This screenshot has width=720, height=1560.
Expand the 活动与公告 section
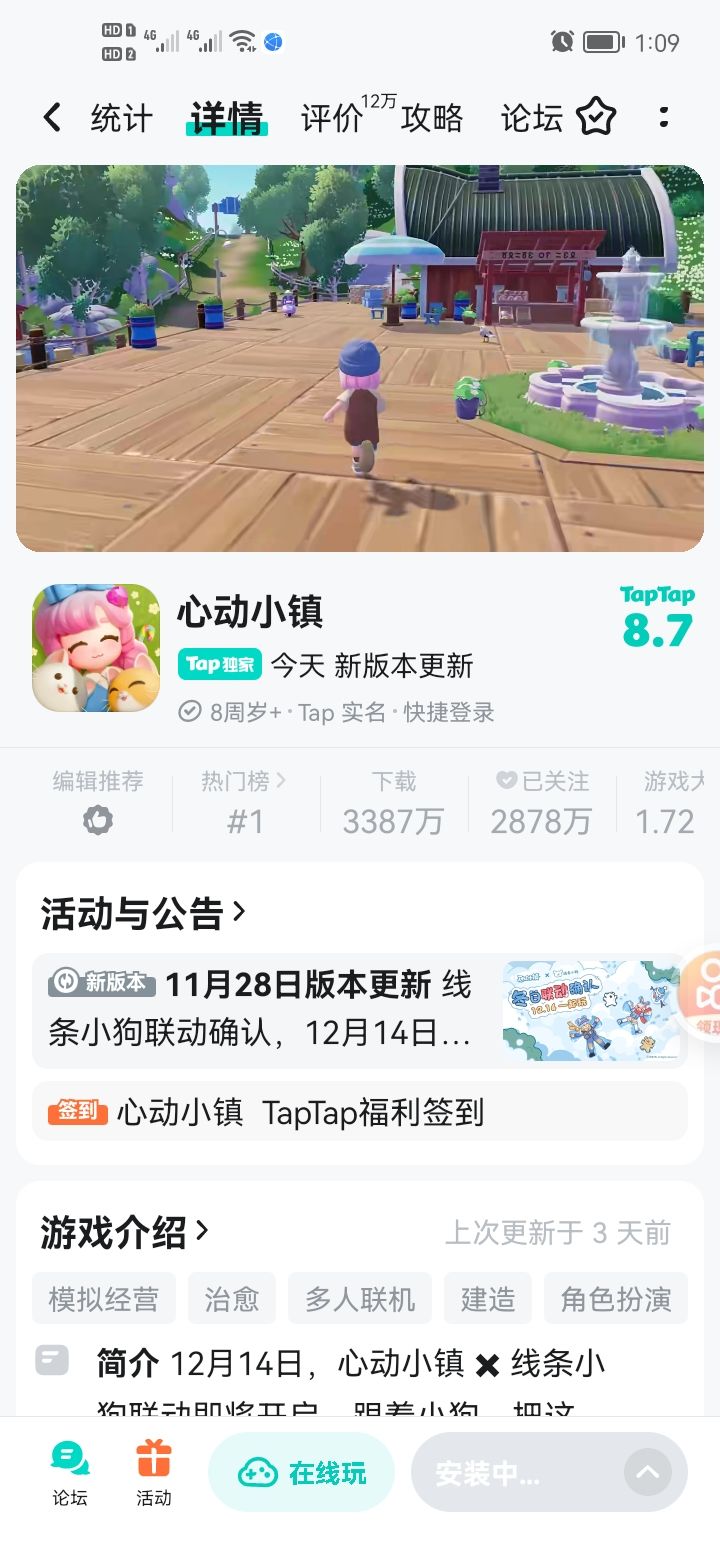point(142,912)
